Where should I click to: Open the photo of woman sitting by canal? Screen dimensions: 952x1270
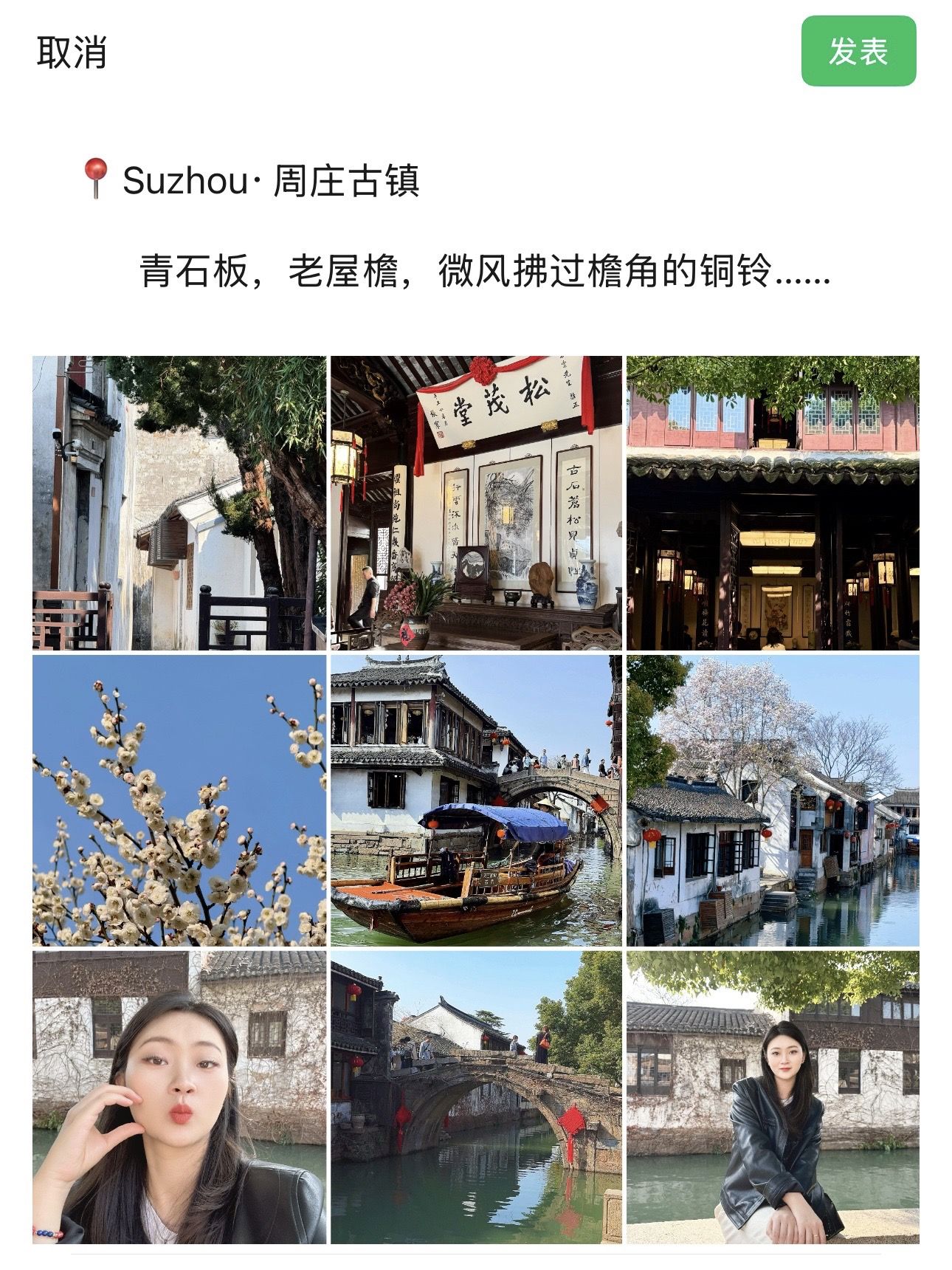(x=773, y=1097)
